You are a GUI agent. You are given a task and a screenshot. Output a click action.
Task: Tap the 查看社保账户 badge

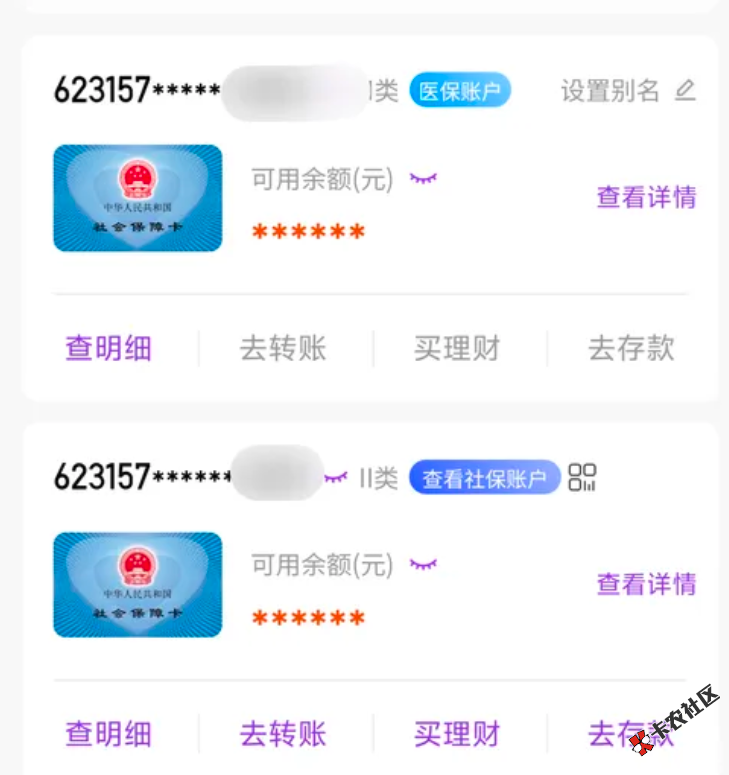point(484,478)
